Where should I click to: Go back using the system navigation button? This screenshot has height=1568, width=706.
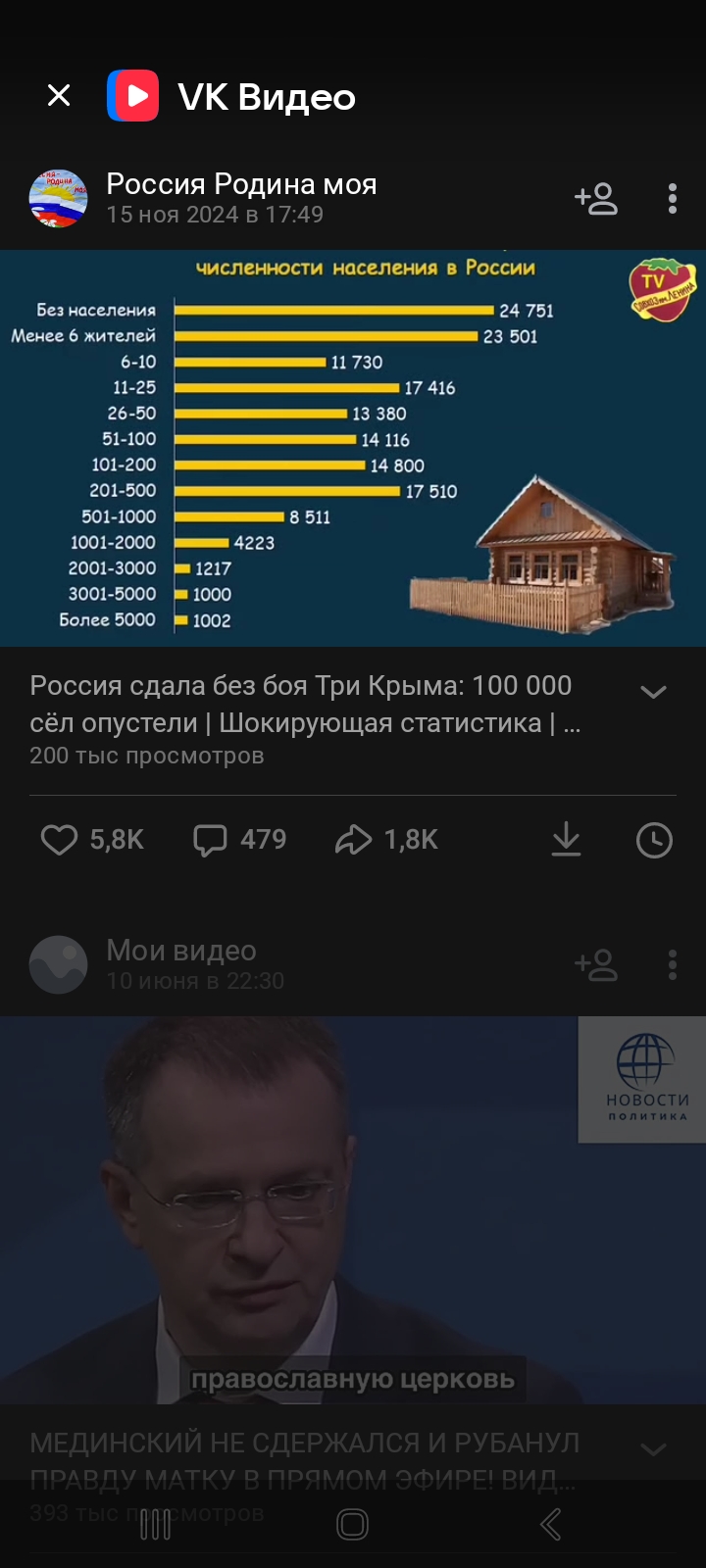[551, 1524]
